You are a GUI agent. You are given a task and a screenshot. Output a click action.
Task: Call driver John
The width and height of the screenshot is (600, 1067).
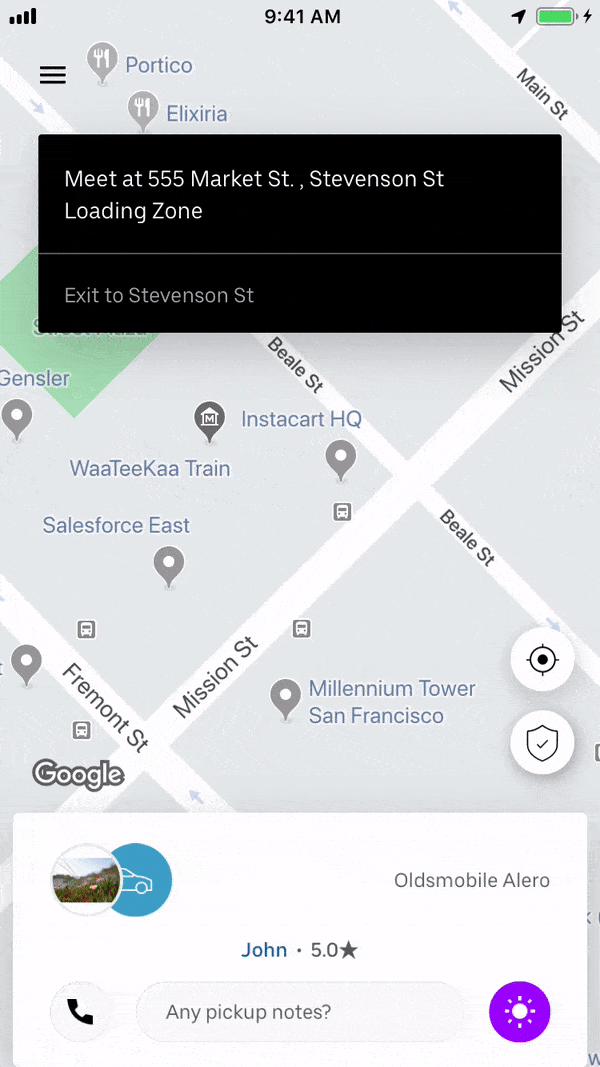(x=80, y=1012)
